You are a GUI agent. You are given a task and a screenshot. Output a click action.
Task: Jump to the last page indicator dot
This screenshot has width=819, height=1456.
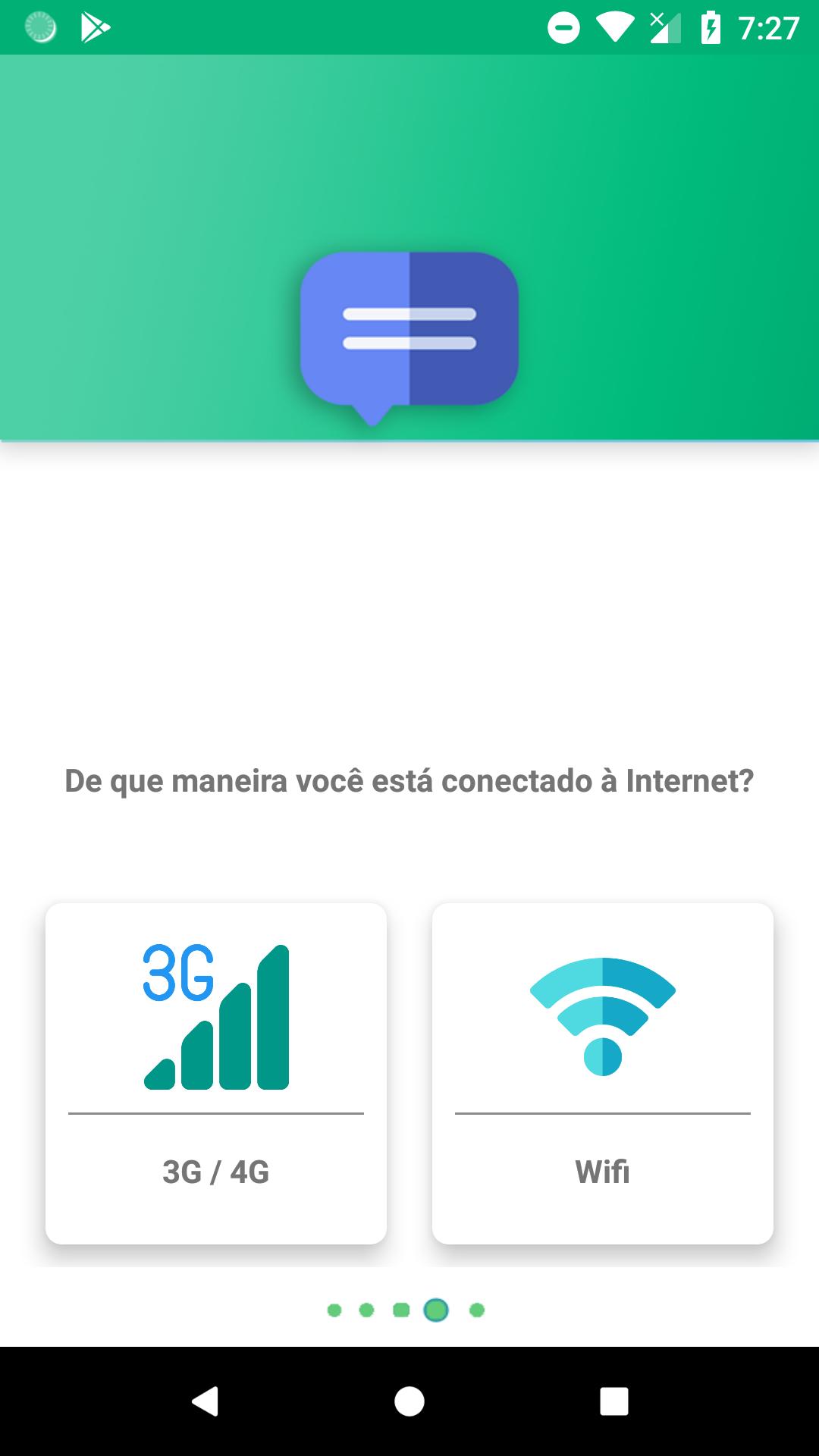477,1310
